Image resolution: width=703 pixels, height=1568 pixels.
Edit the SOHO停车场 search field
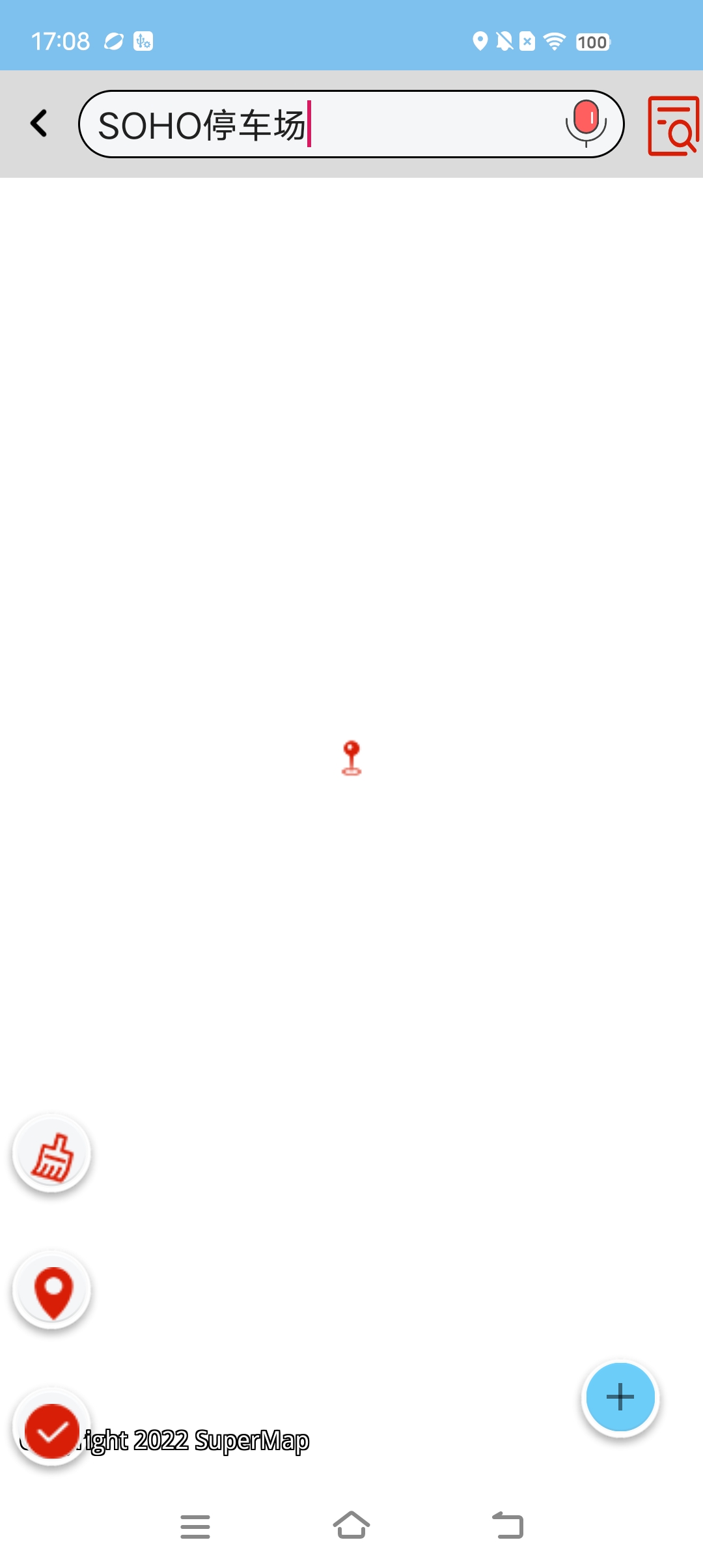[325, 124]
